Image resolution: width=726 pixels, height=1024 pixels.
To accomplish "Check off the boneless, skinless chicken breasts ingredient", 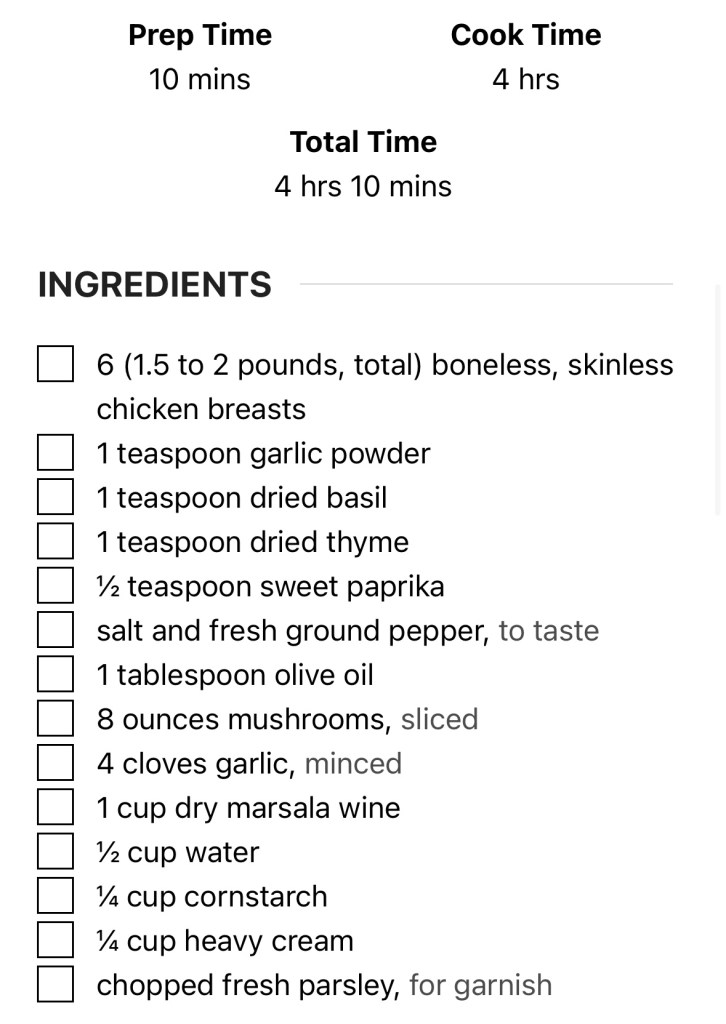I will click(55, 364).
